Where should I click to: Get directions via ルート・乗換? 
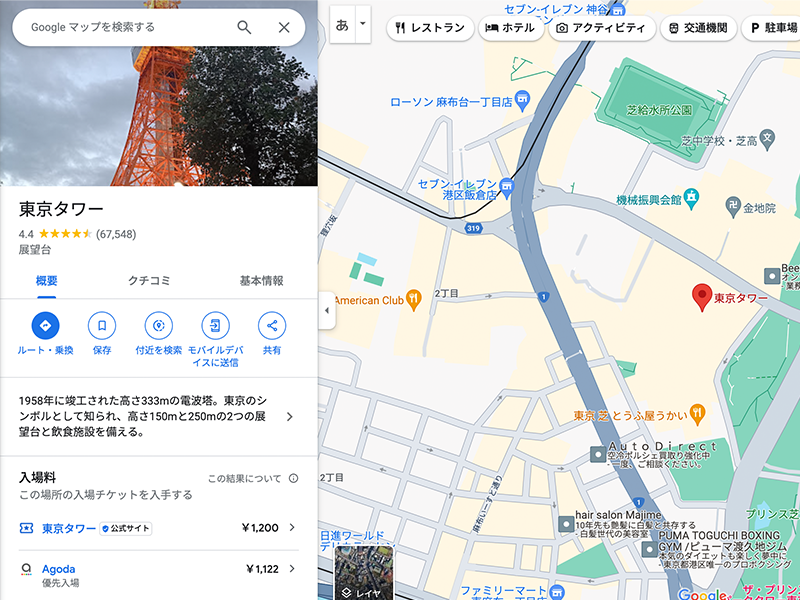coord(45,326)
